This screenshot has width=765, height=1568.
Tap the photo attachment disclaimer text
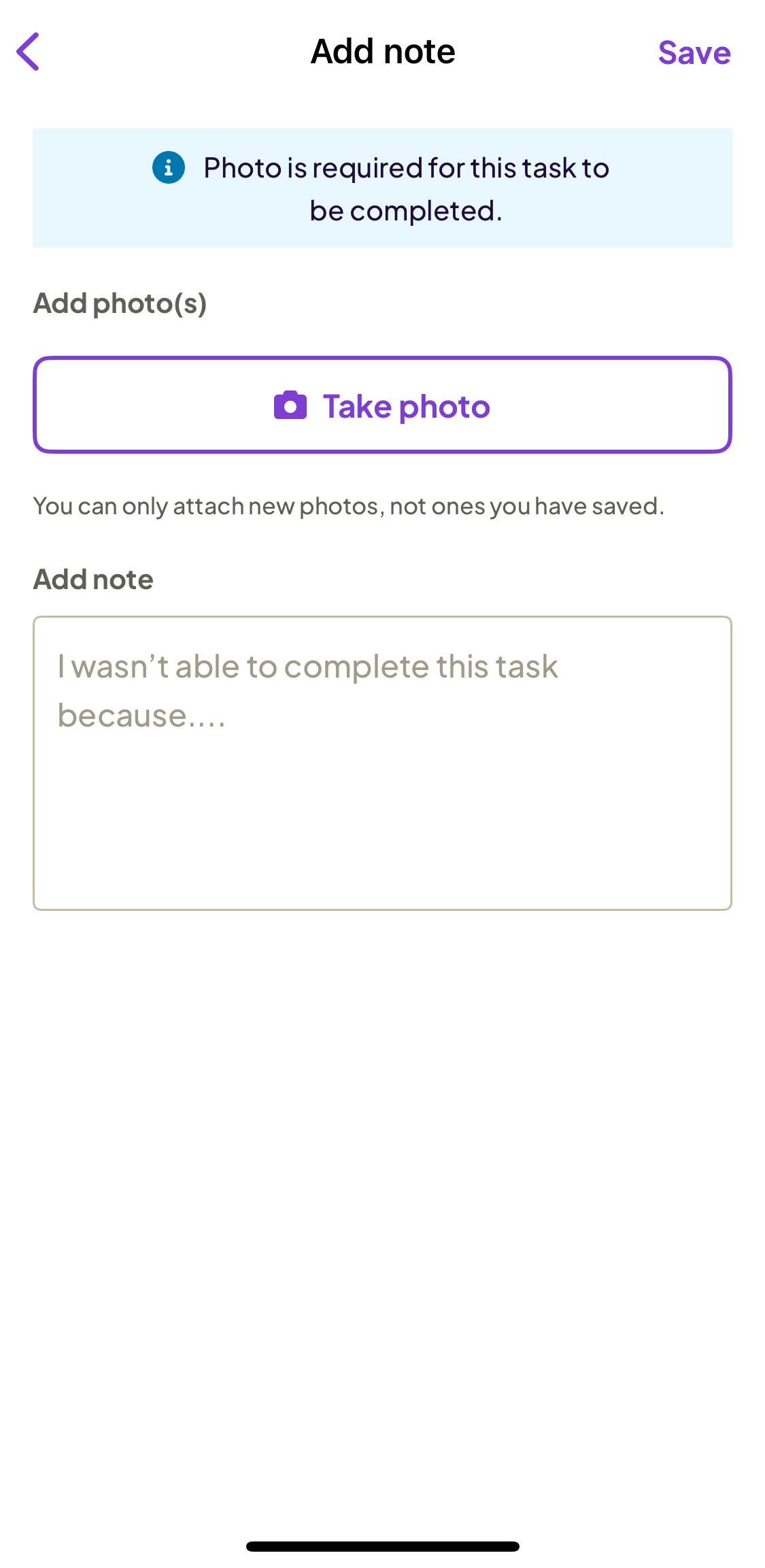coord(348,505)
